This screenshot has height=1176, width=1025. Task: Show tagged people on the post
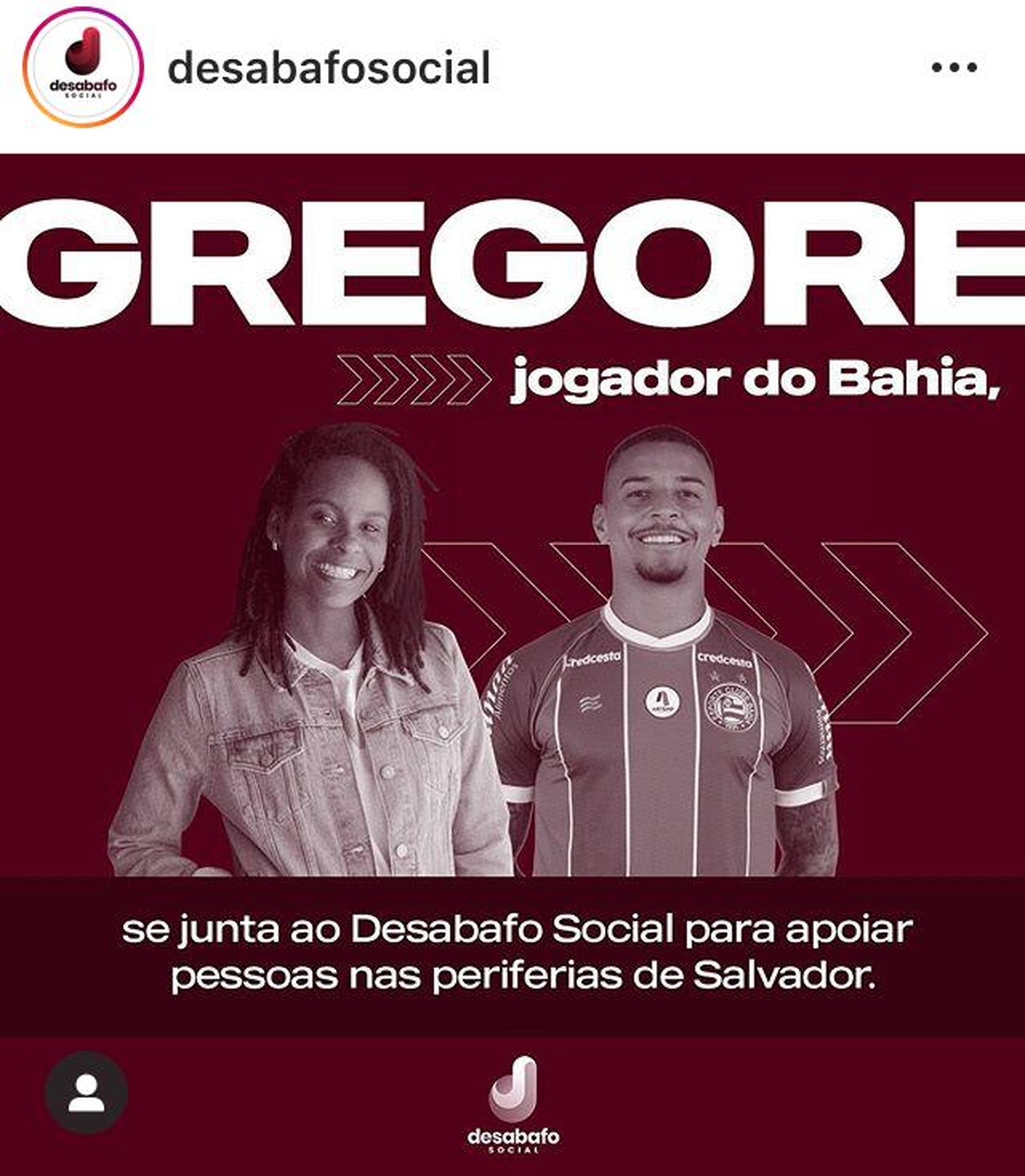(86, 1092)
